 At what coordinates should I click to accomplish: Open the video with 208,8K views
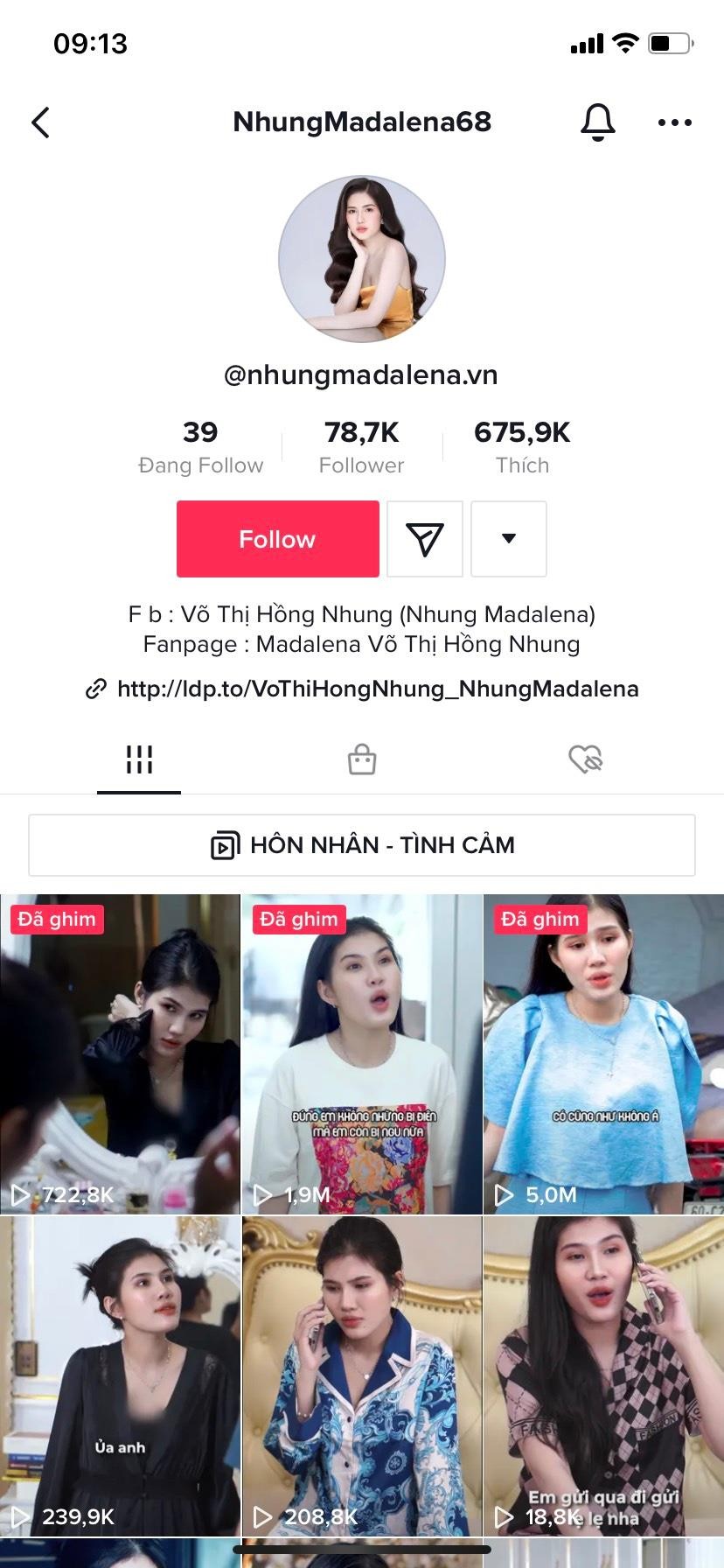362,1375
